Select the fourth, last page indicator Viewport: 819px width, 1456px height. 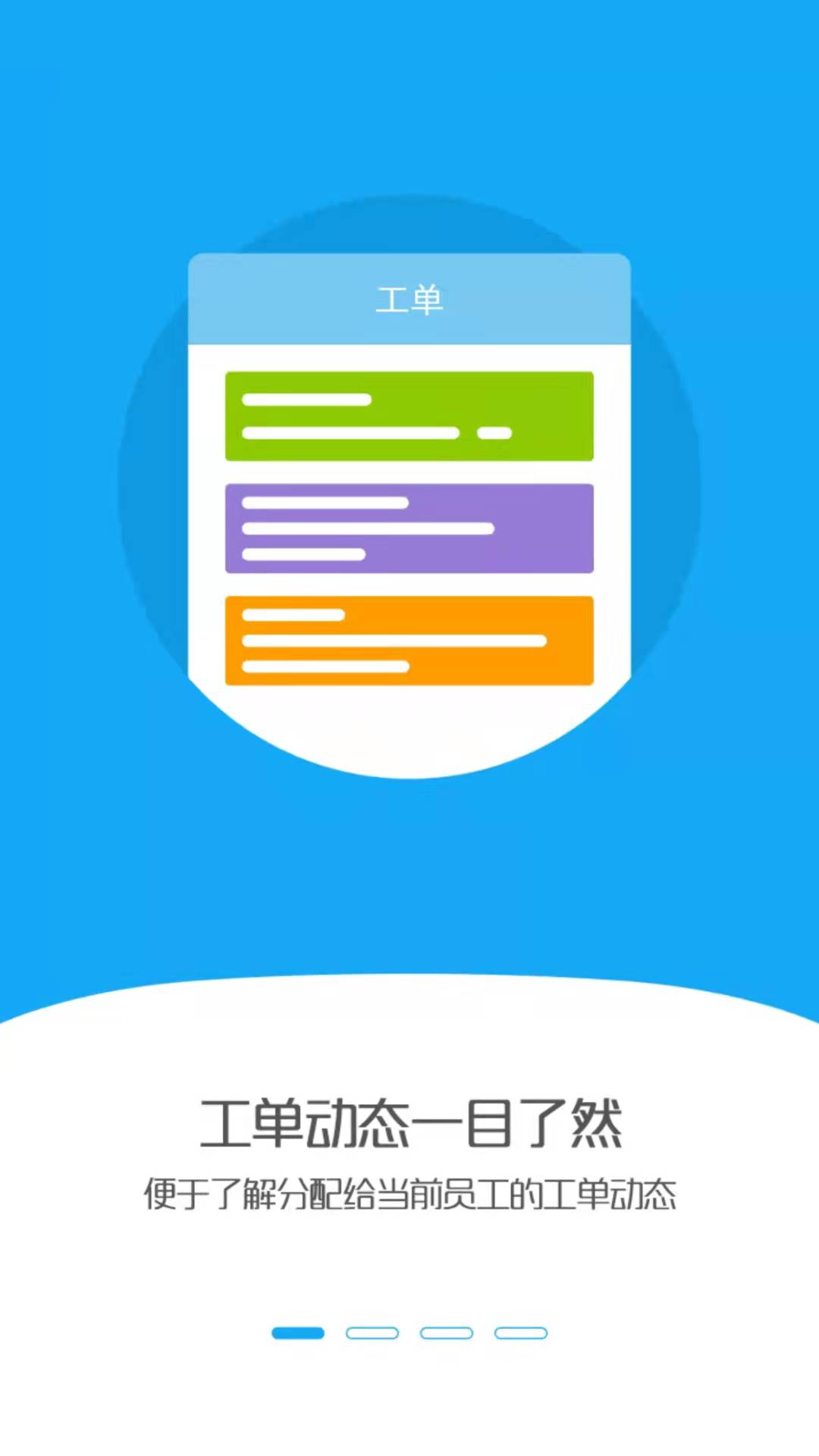[x=521, y=1333]
